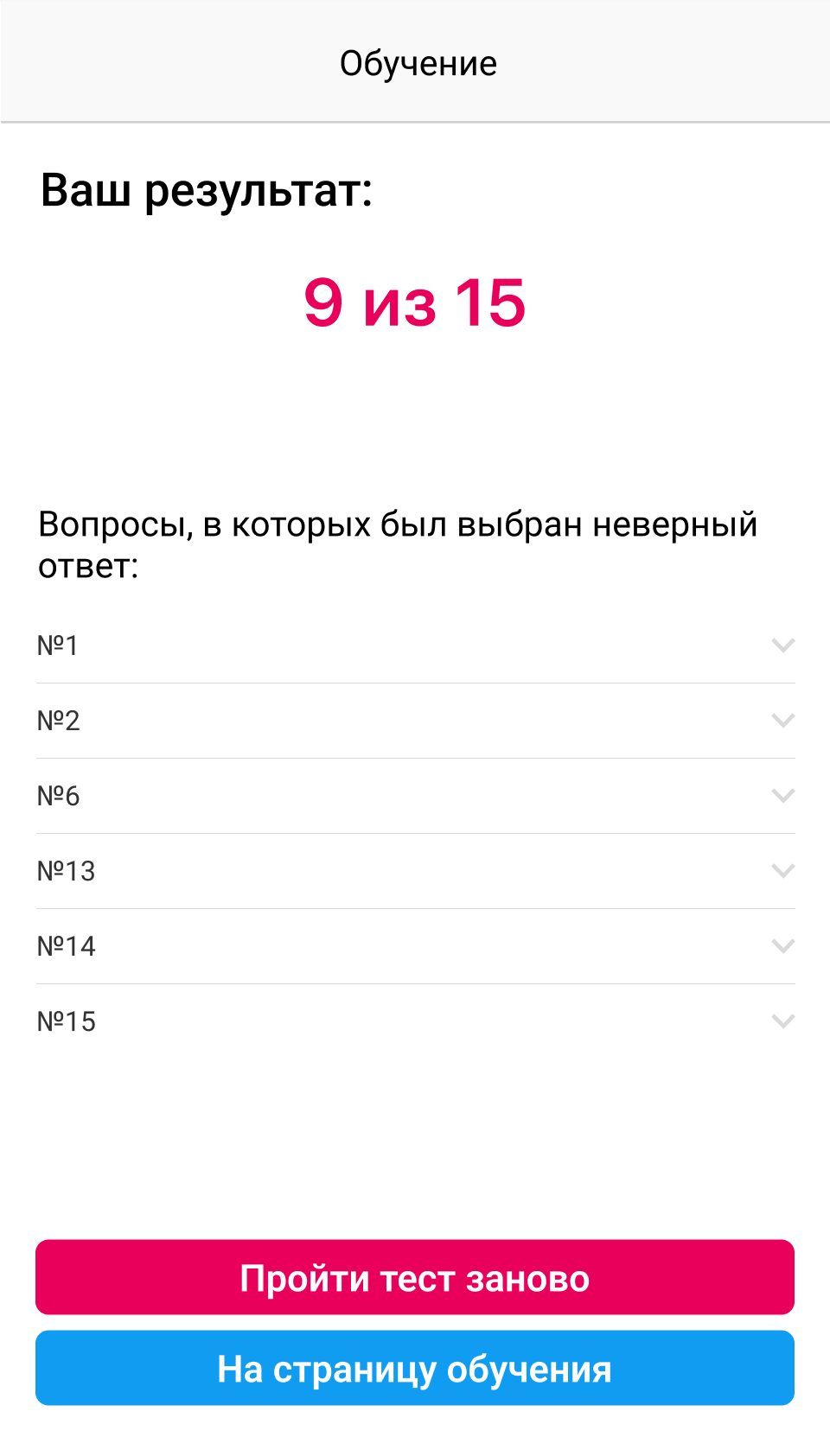This screenshot has width=830, height=1456.
Task: Expand question №15 details
Action: click(x=415, y=1021)
